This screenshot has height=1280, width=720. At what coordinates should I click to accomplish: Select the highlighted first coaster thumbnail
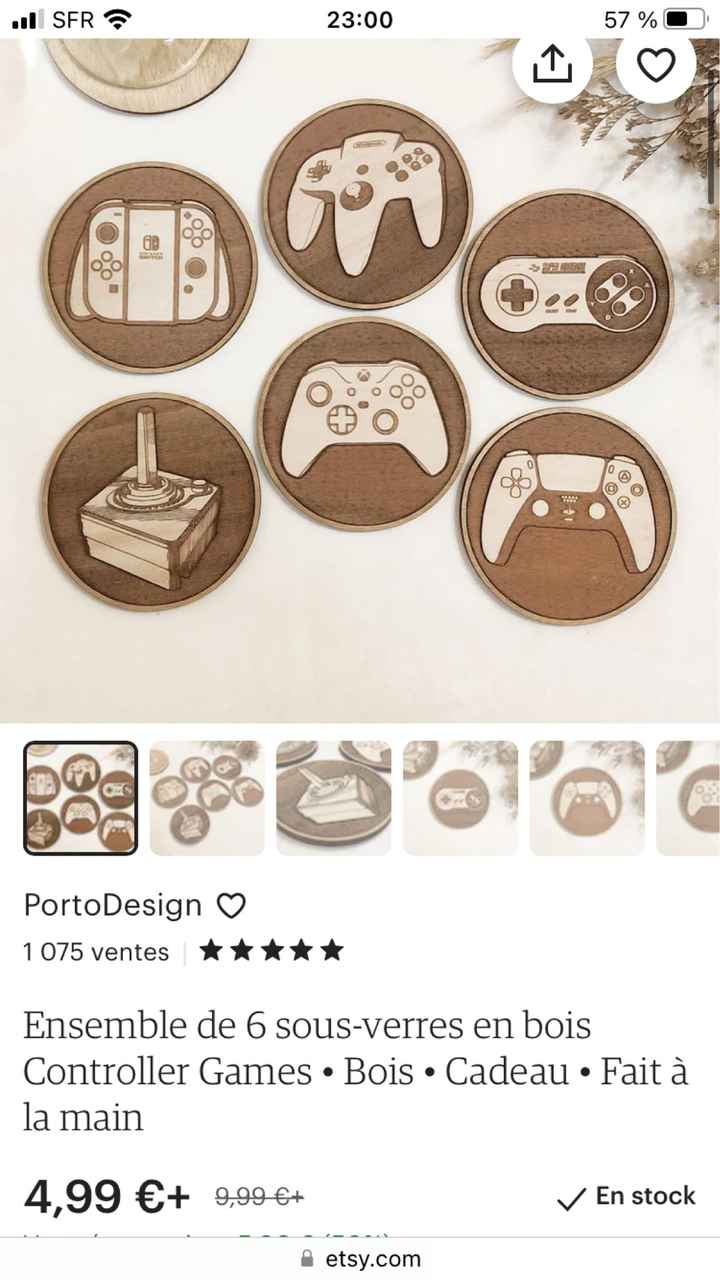[x=80, y=797]
